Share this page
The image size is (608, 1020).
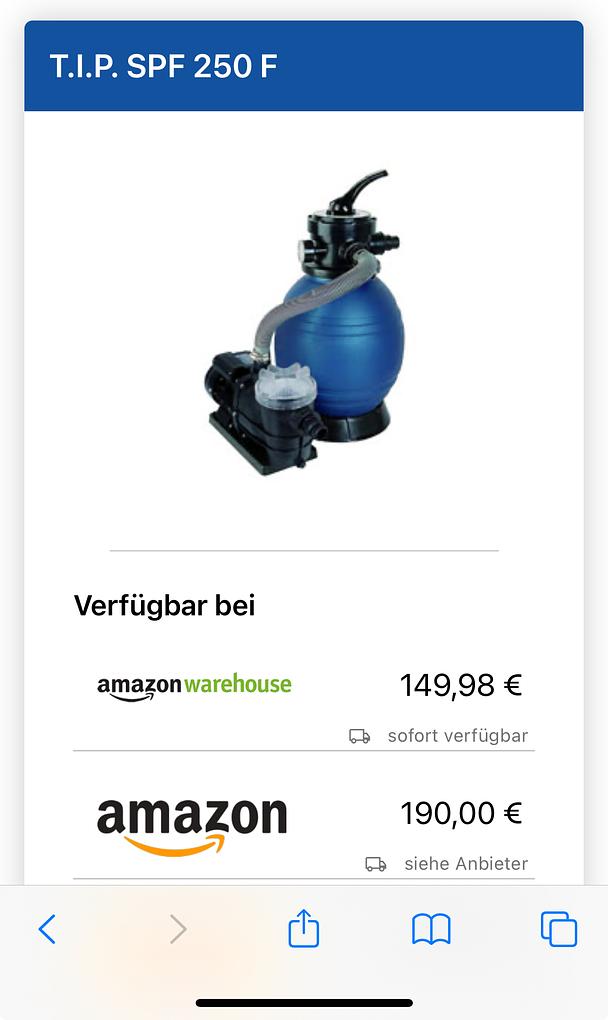(303, 929)
